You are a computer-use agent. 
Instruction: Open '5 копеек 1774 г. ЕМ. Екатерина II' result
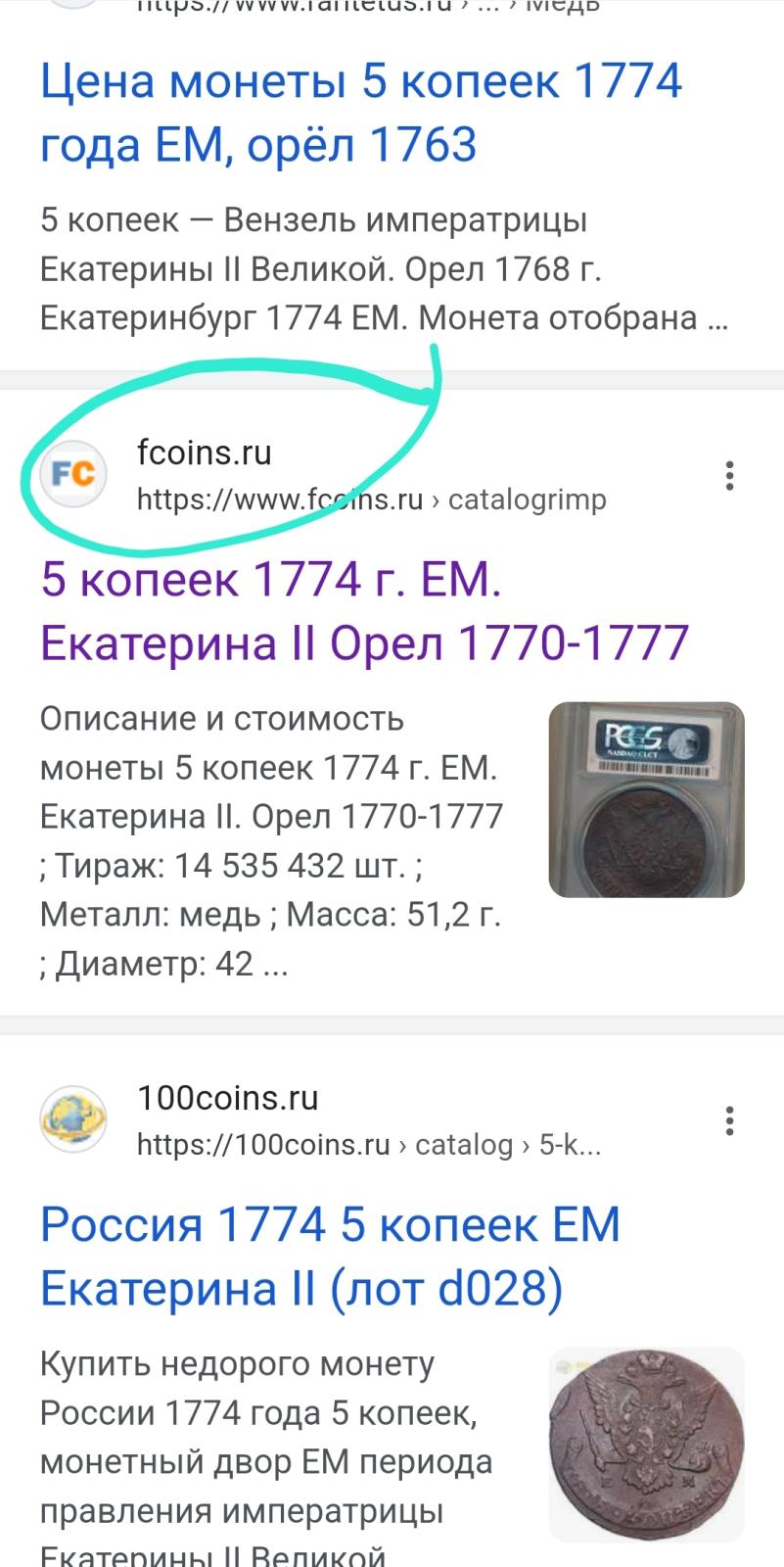coord(365,612)
